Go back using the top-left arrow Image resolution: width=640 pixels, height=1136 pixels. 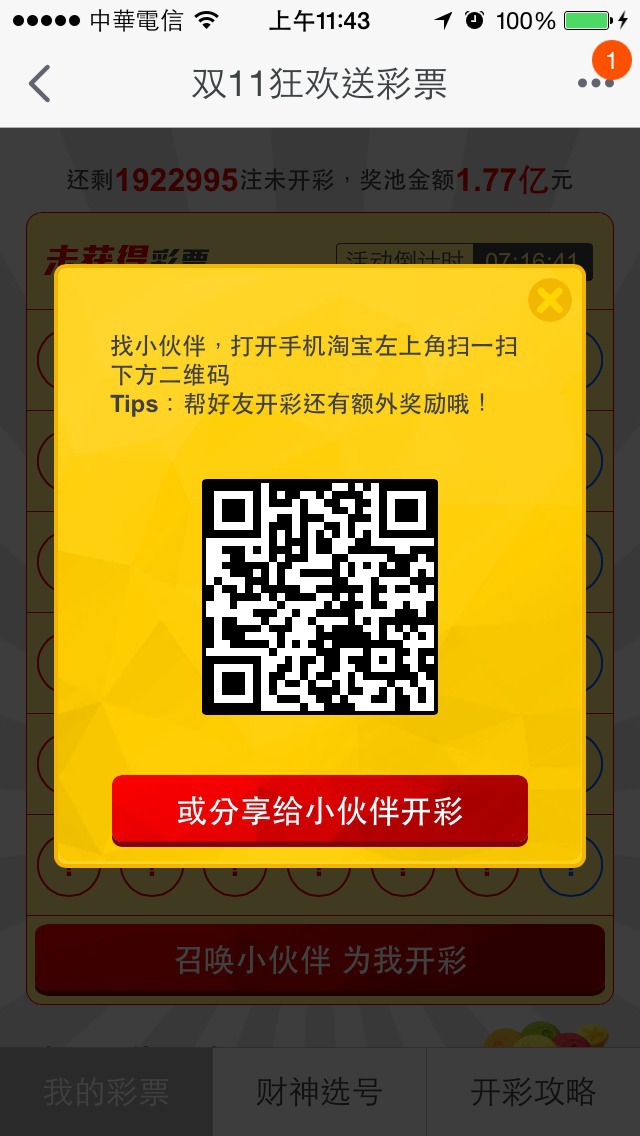(40, 84)
